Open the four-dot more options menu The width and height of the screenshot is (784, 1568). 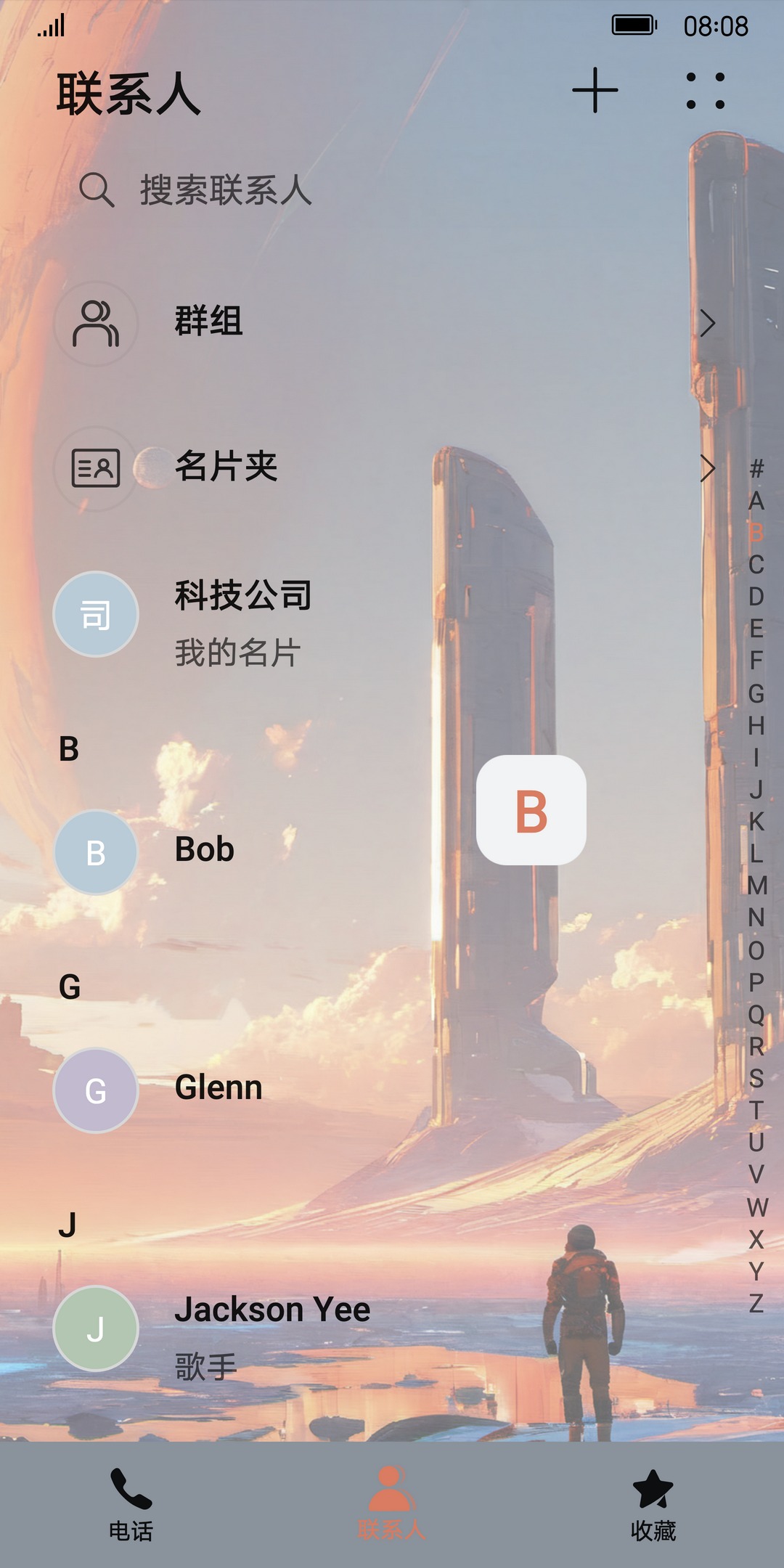pyautogui.click(x=705, y=91)
